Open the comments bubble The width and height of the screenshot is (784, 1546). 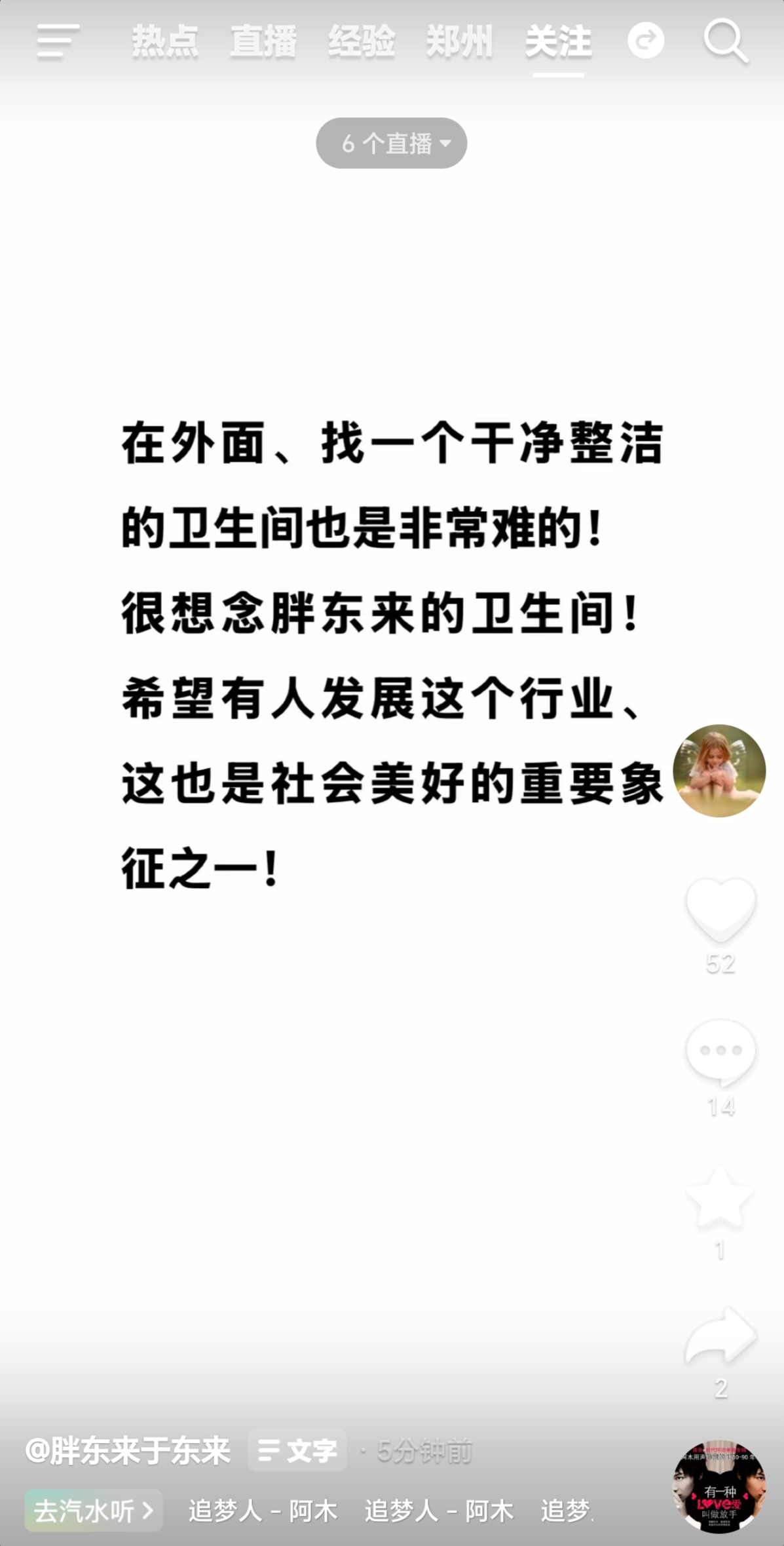coord(720,1052)
